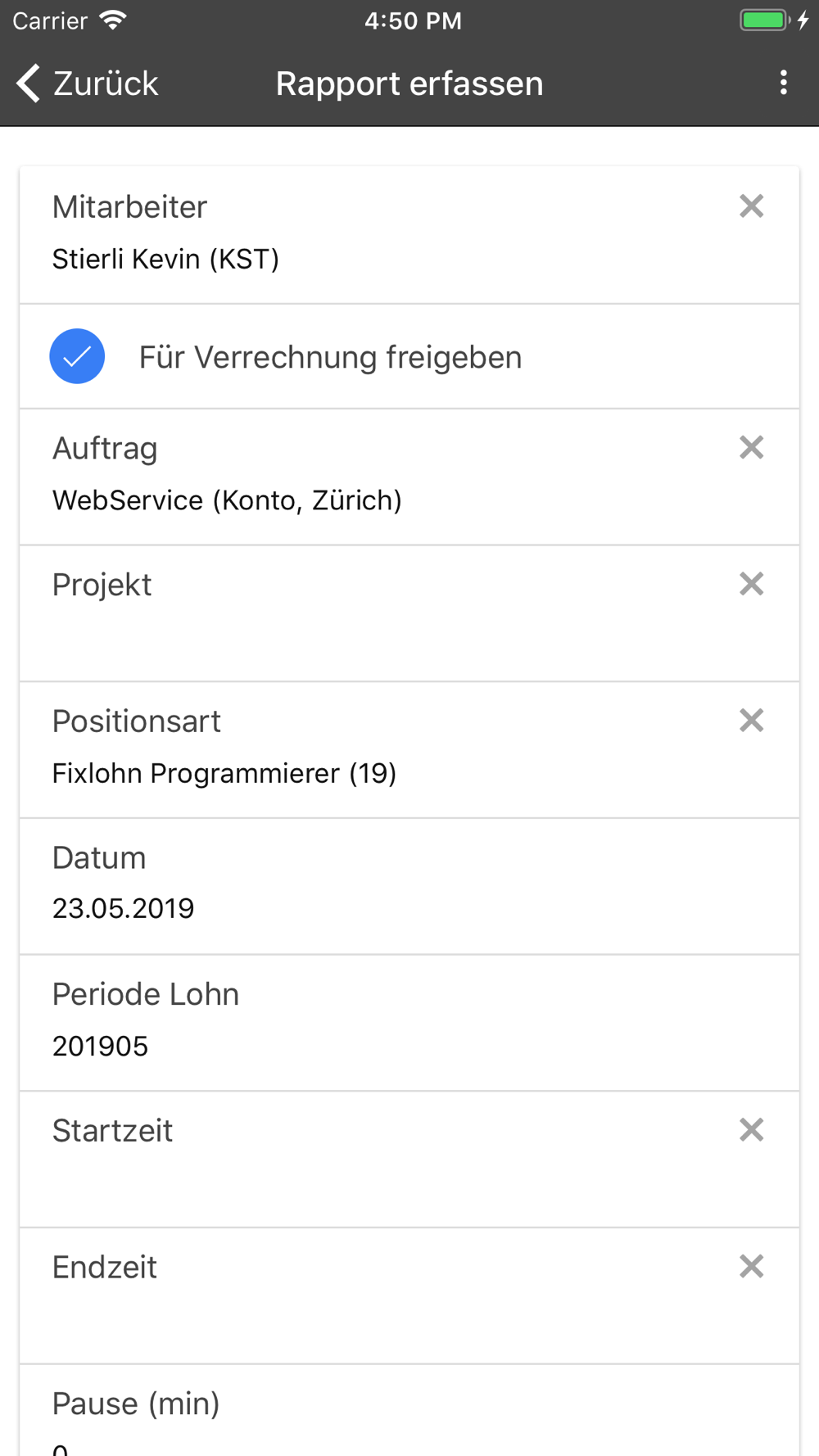Viewport: 819px width, 1456px height.
Task: Clear the Mitarbeiter field
Action: pos(751,206)
